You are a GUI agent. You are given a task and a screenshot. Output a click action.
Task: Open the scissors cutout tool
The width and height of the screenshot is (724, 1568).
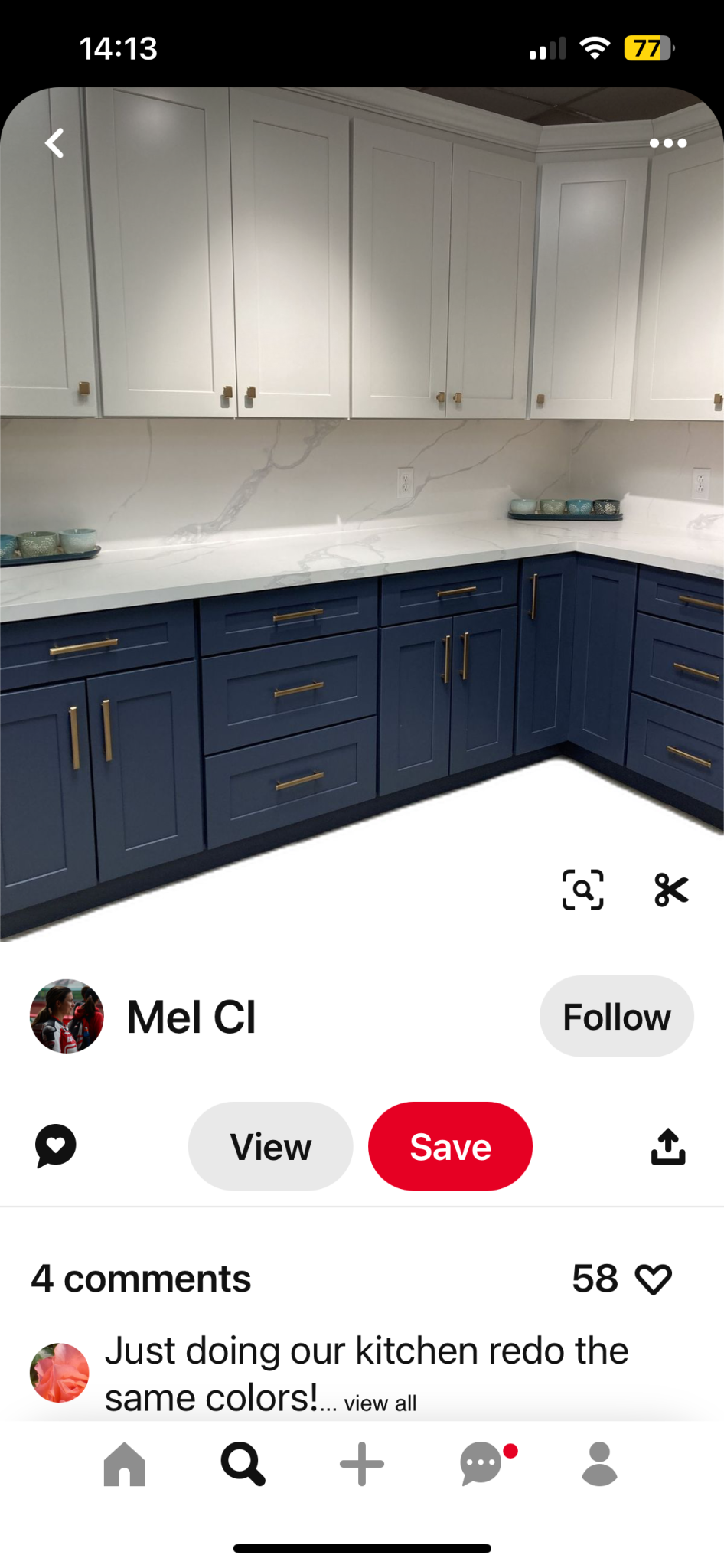pos(671,890)
